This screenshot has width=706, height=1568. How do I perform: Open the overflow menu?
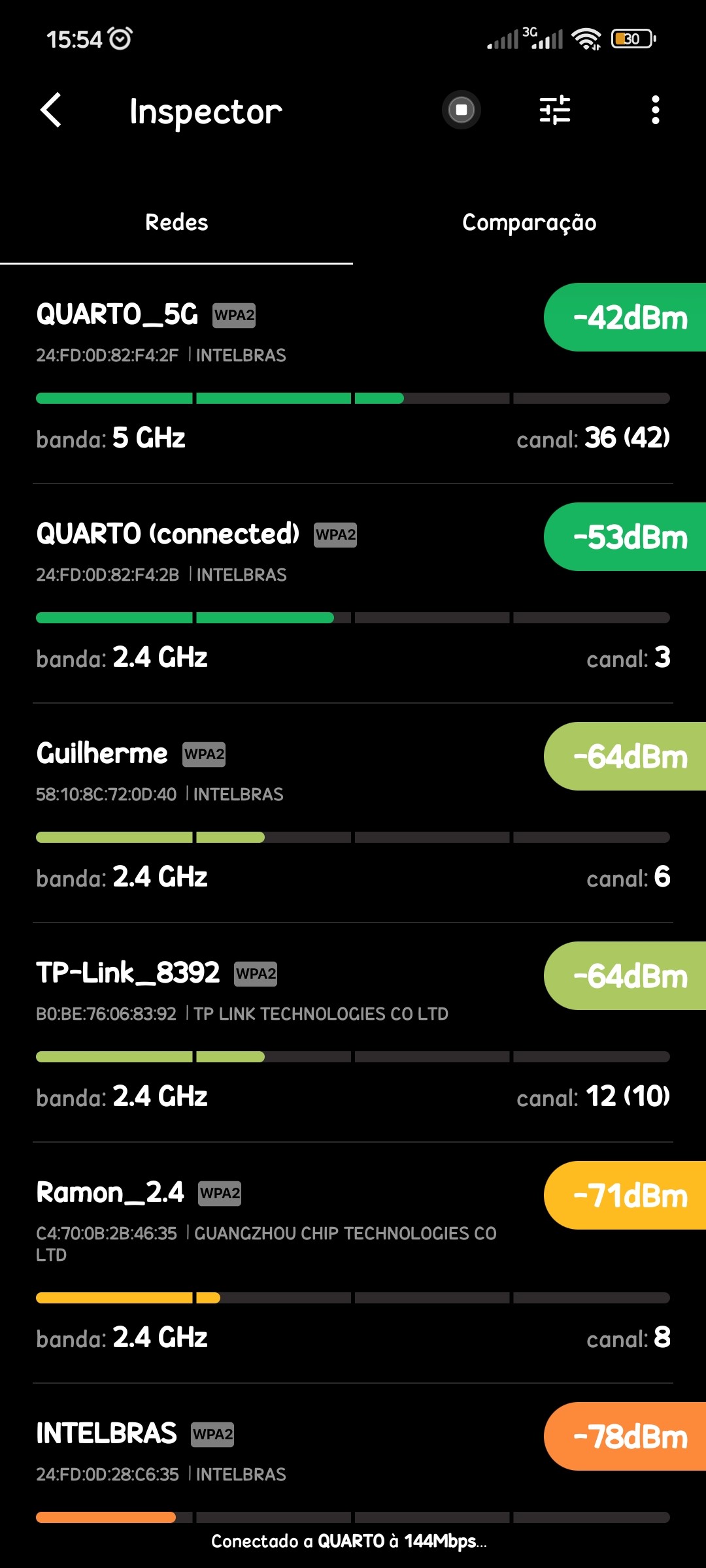pos(656,110)
